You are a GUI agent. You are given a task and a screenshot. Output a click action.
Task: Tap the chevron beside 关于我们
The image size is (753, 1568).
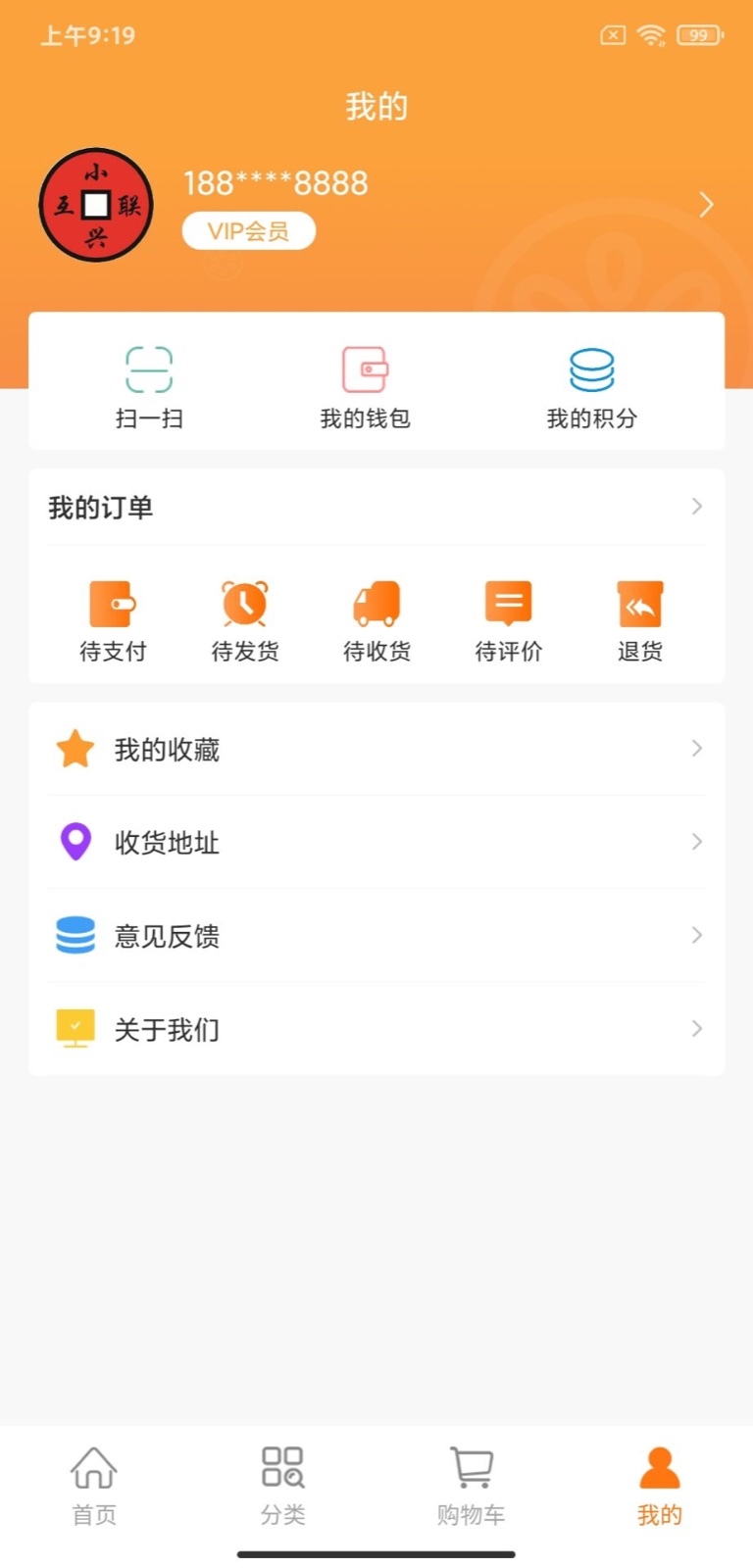click(x=696, y=1028)
